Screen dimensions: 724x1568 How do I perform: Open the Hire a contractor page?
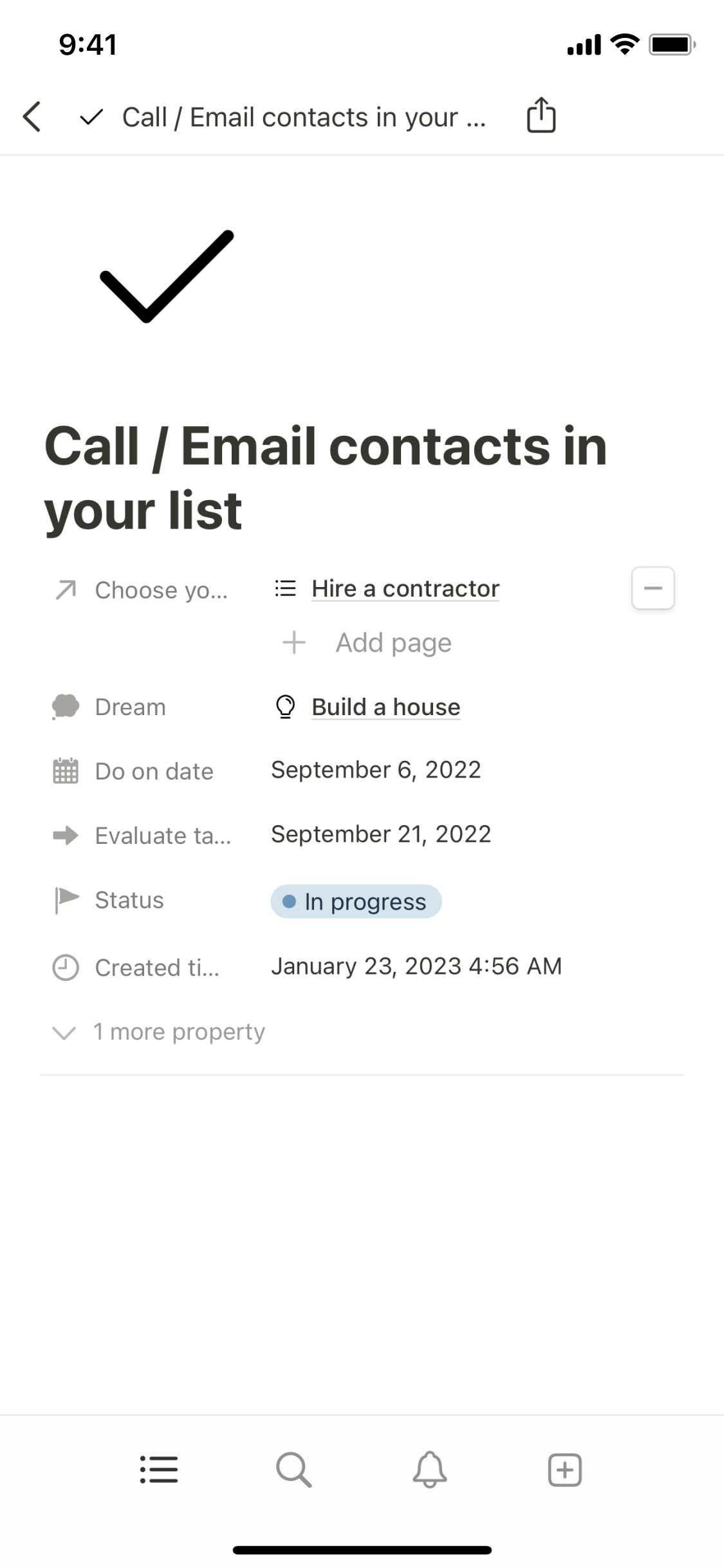(405, 588)
